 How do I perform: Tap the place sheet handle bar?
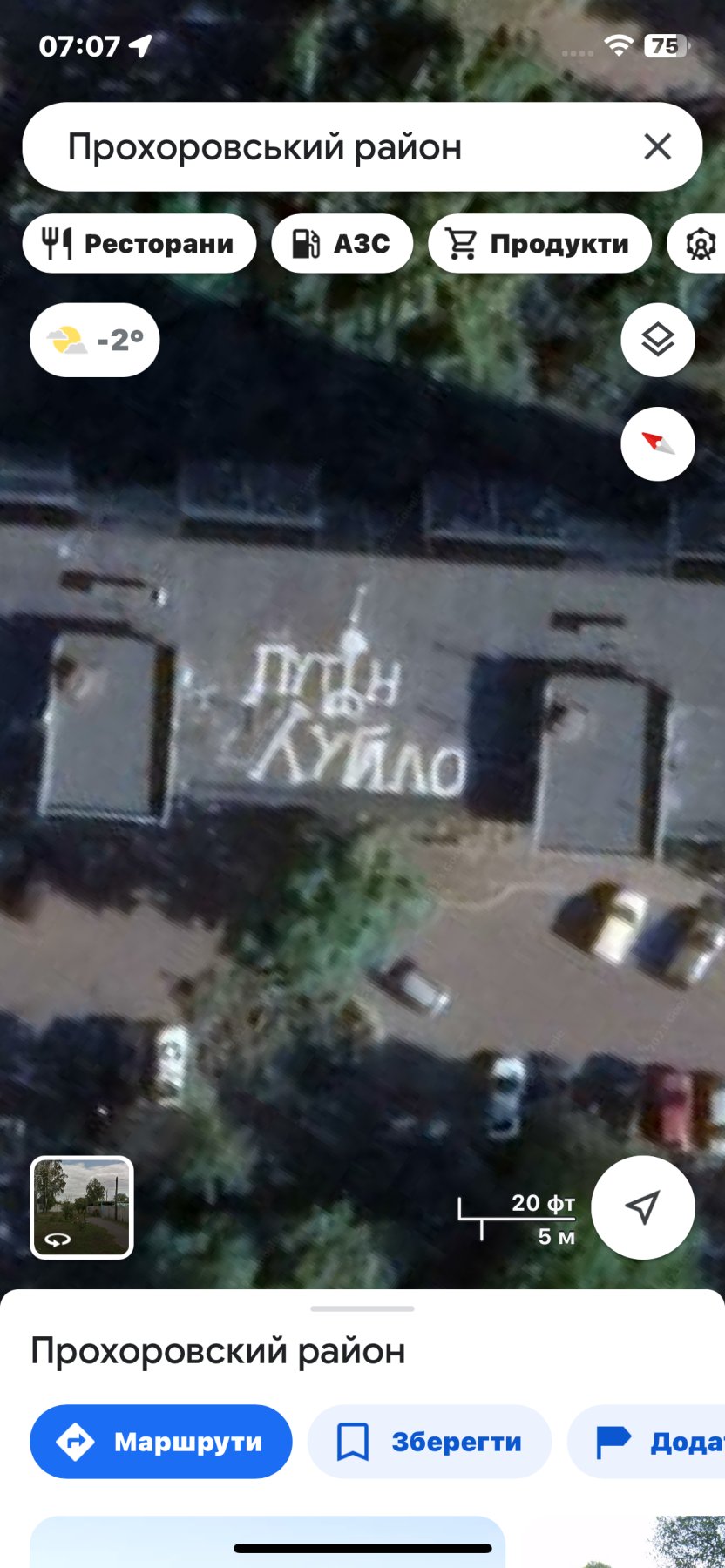point(362,1308)
